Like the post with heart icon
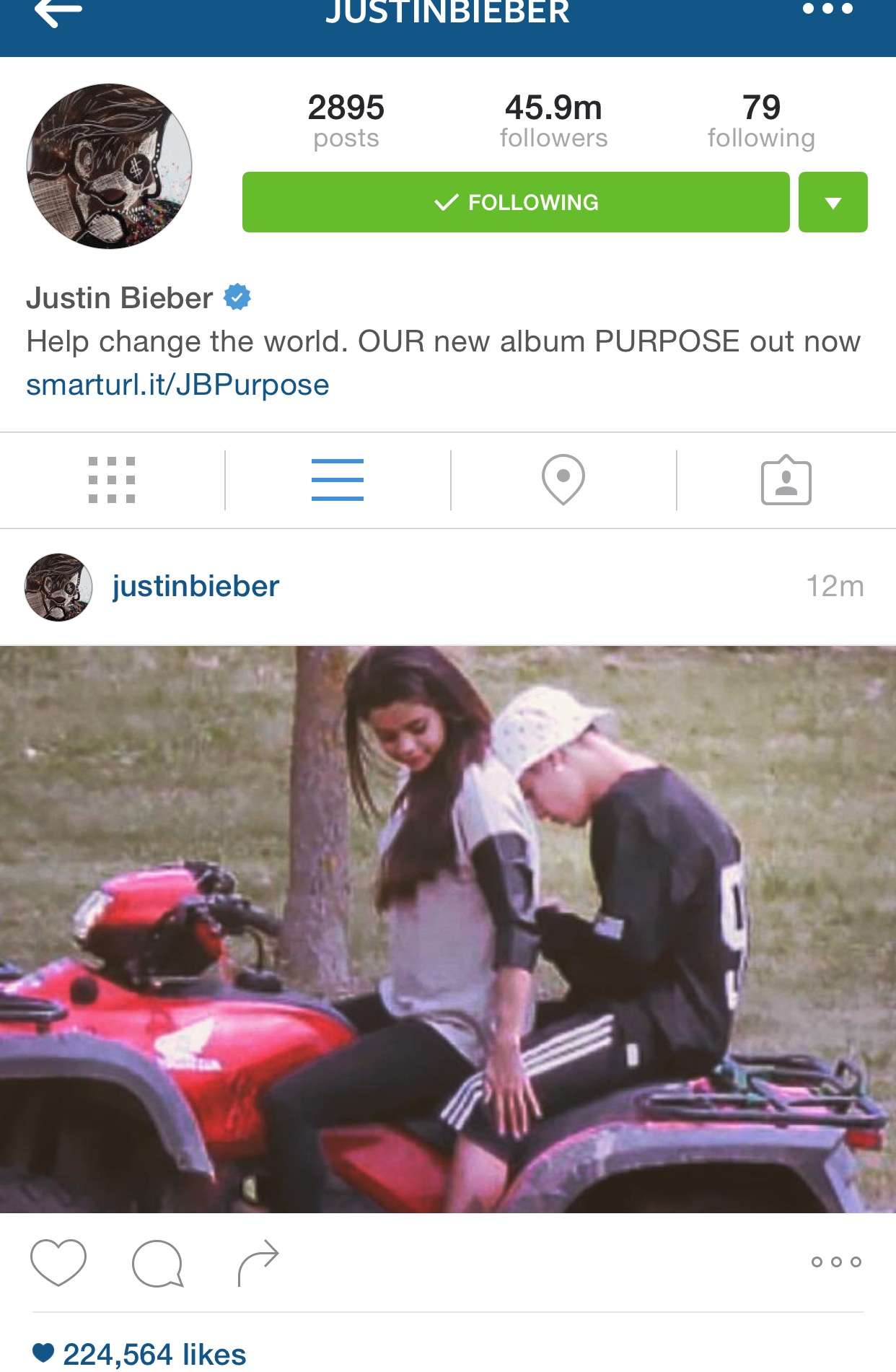896x1372 pixels. click(x=58, y=1262)
